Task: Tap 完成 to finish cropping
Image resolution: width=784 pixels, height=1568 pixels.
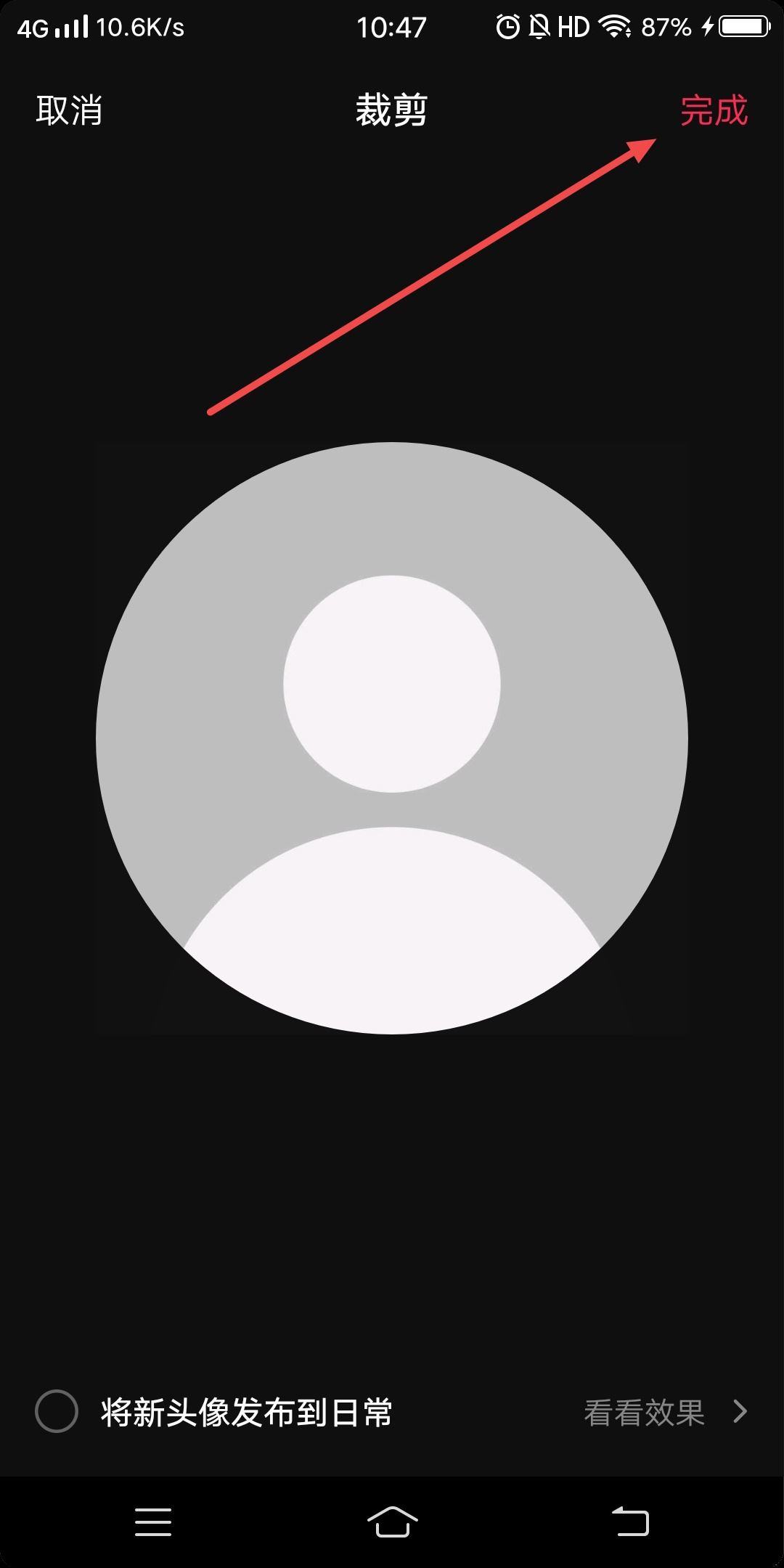Action: 714,111
